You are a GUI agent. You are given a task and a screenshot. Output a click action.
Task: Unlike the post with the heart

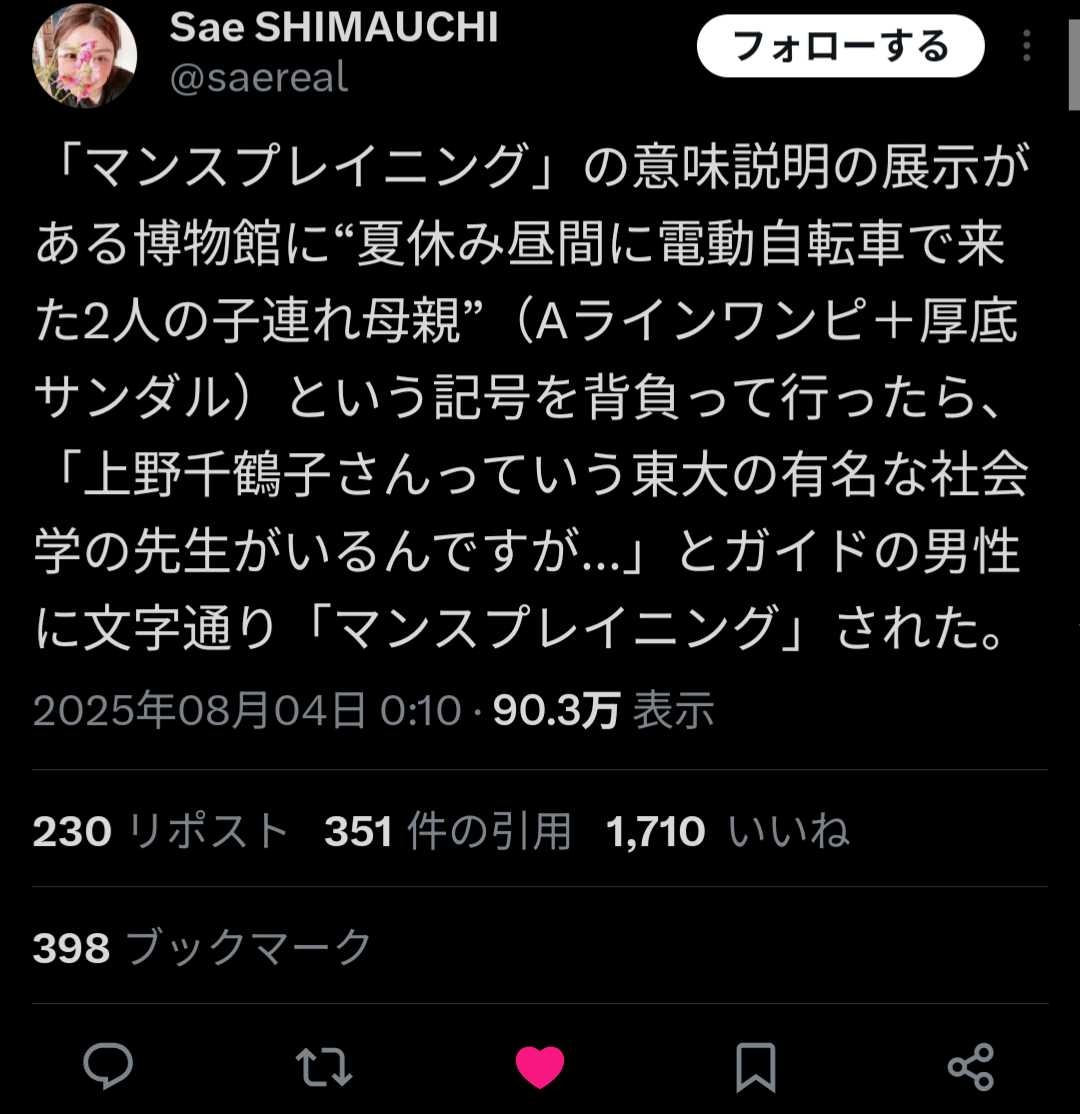point(540,1066)
